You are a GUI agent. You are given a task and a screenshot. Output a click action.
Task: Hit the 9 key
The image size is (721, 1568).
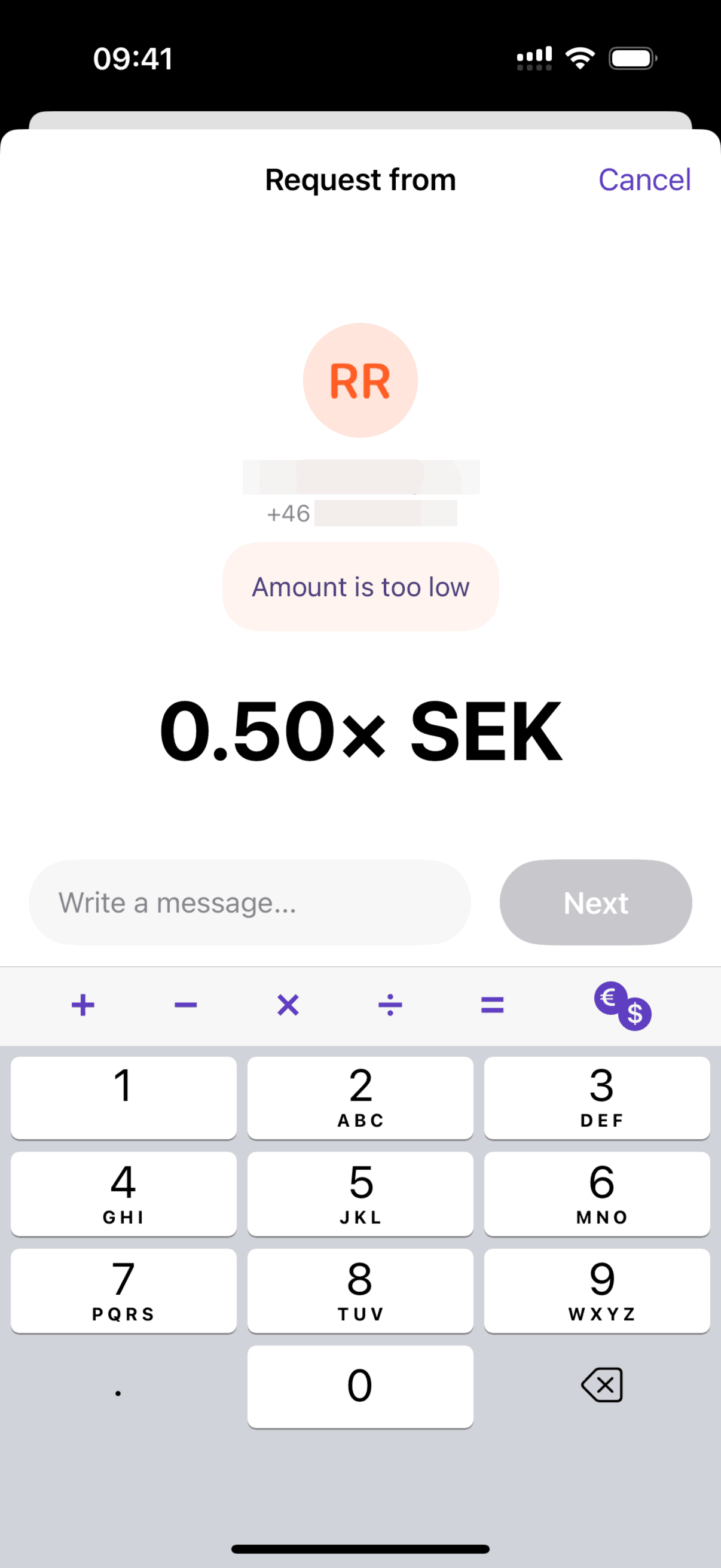coord(597,1290)
